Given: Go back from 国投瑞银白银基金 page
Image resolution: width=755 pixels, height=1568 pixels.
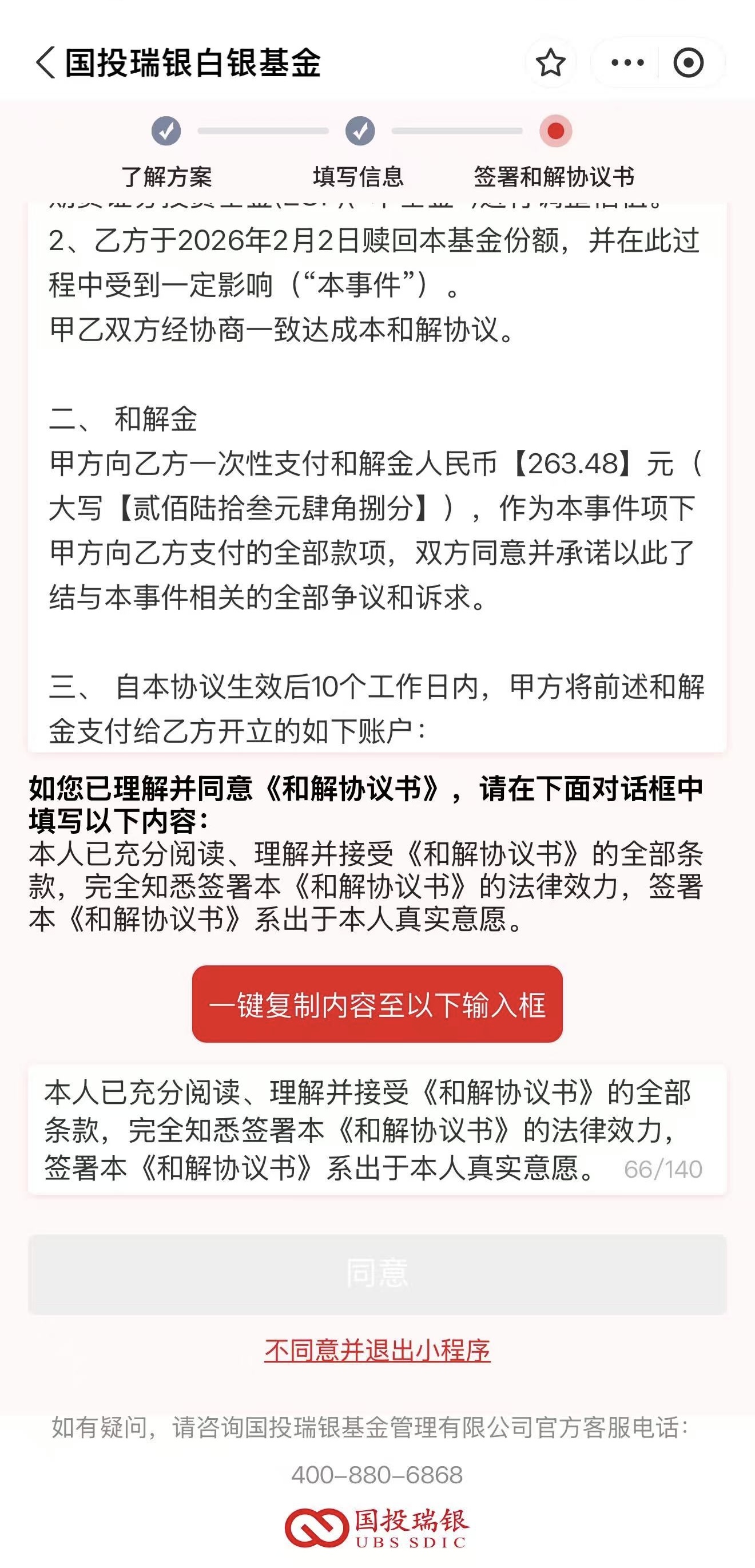Looking at the screenshot, I should coord(46,63).
